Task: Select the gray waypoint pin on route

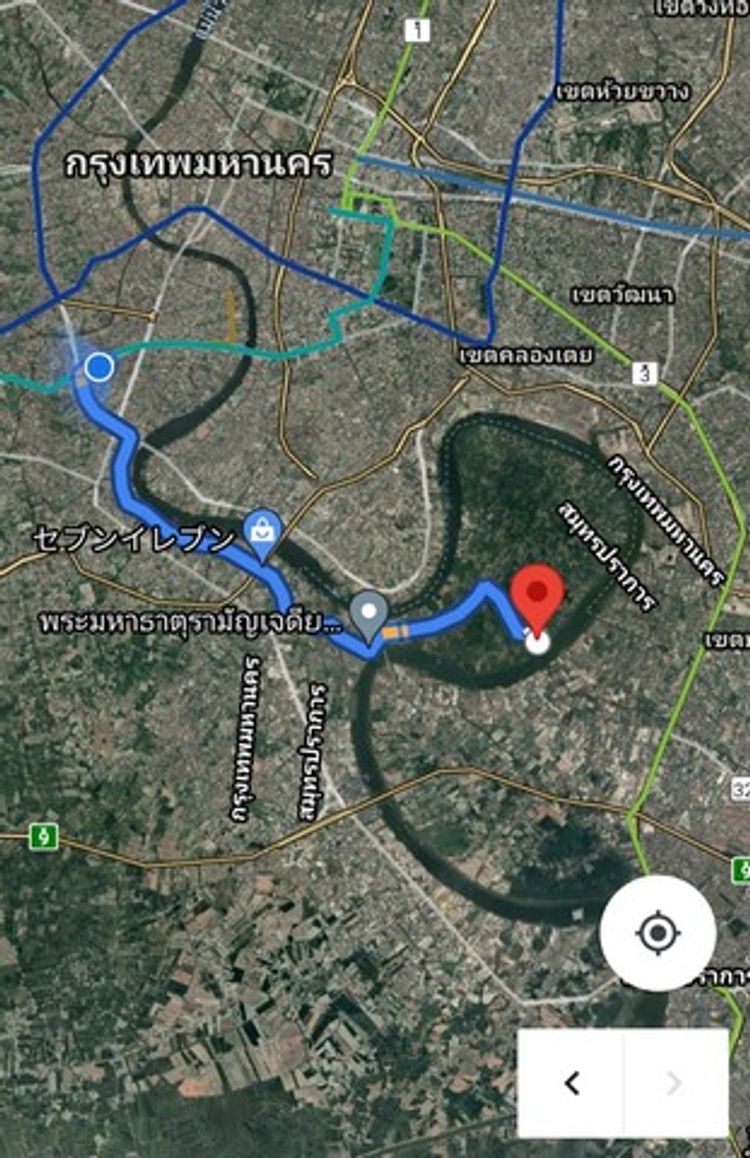Action: click(370, 614)
